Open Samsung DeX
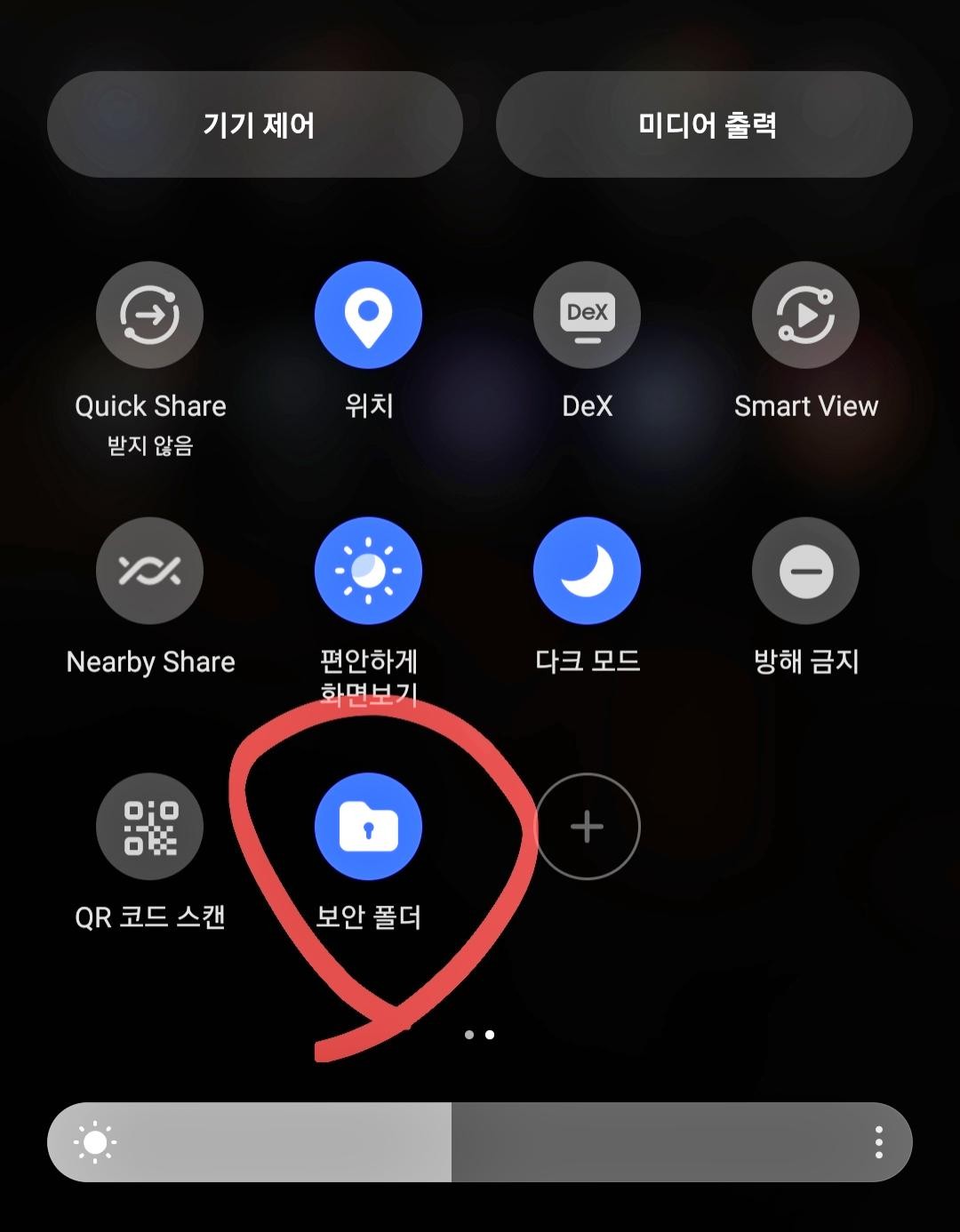The height and width of the screenshot is (1232, 960). click(587, 315)
